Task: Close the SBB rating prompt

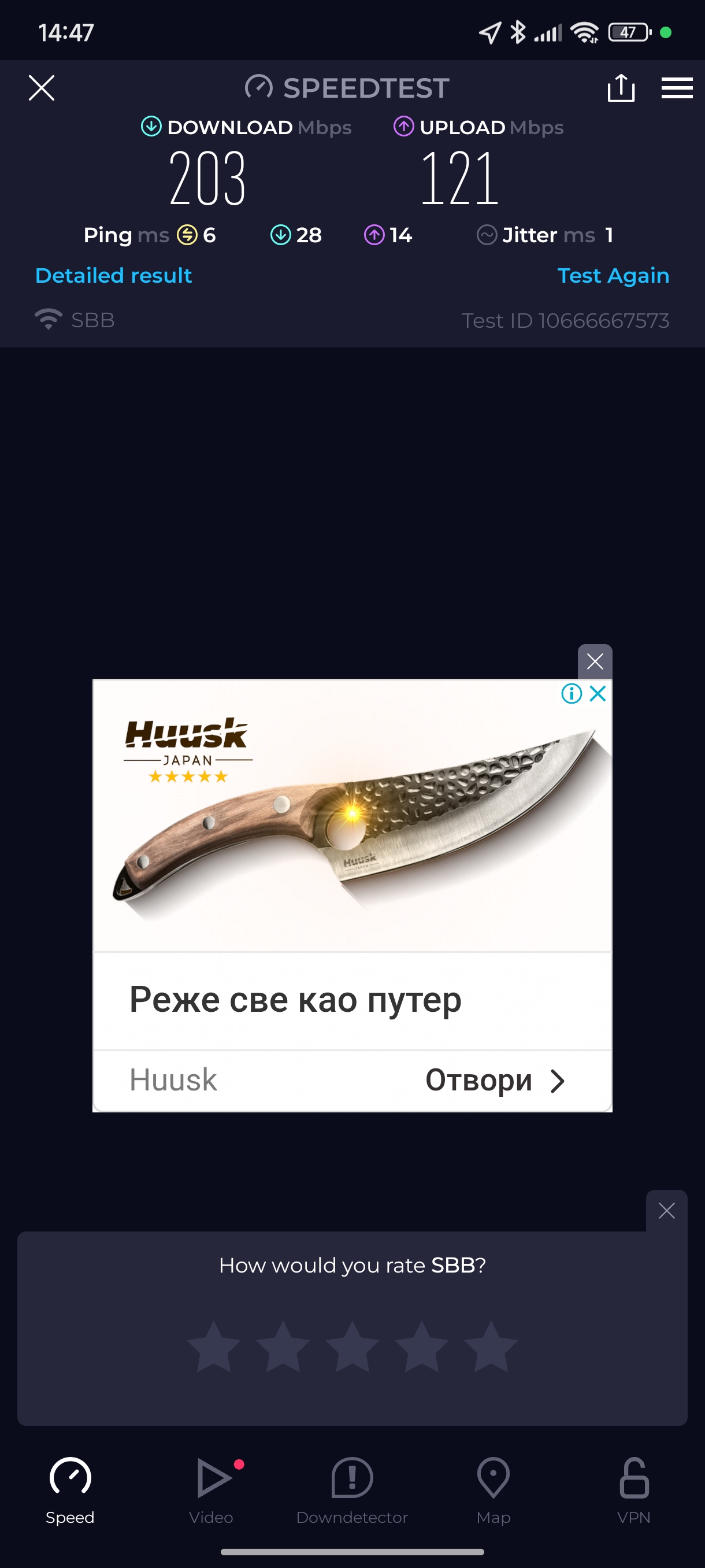Action: (666, 1211)
